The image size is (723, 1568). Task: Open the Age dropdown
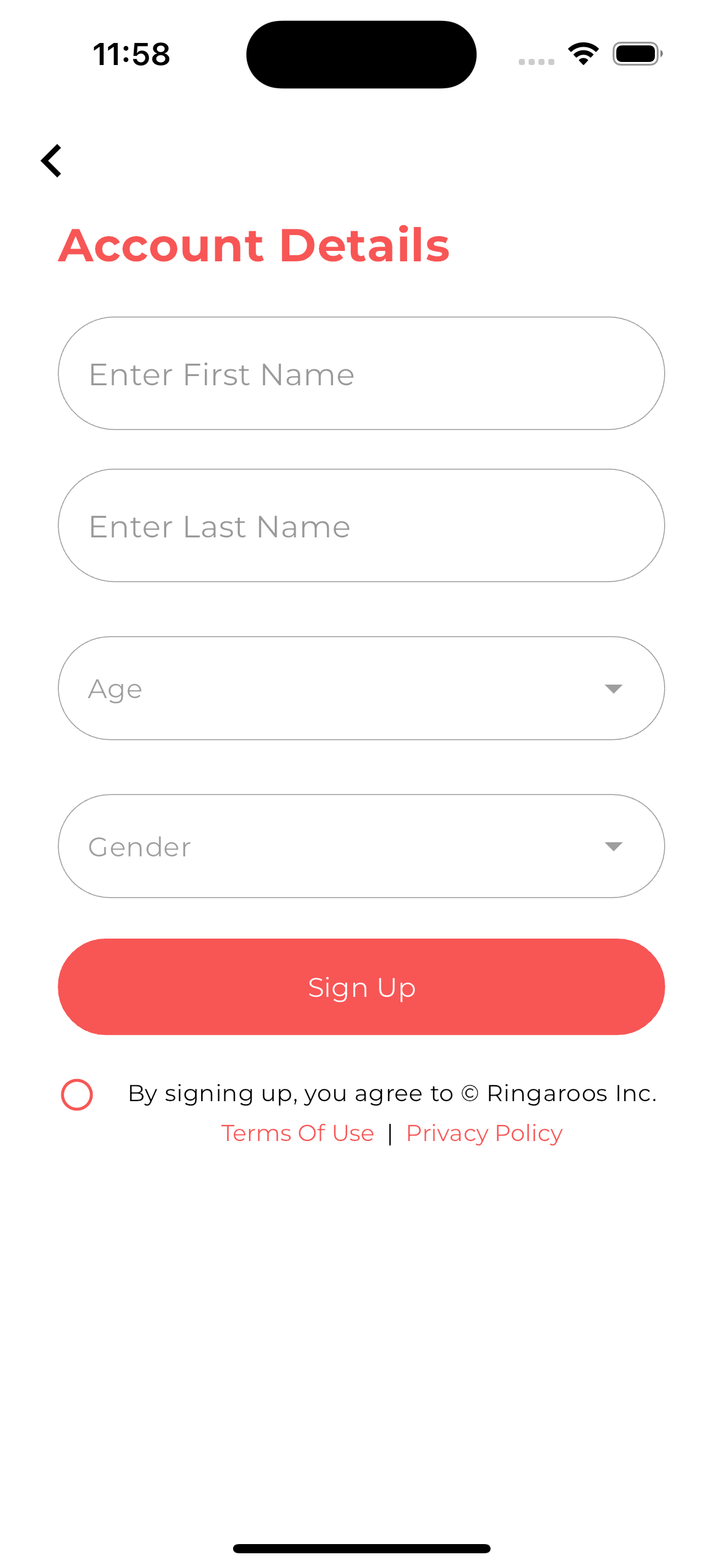(361, 688)
